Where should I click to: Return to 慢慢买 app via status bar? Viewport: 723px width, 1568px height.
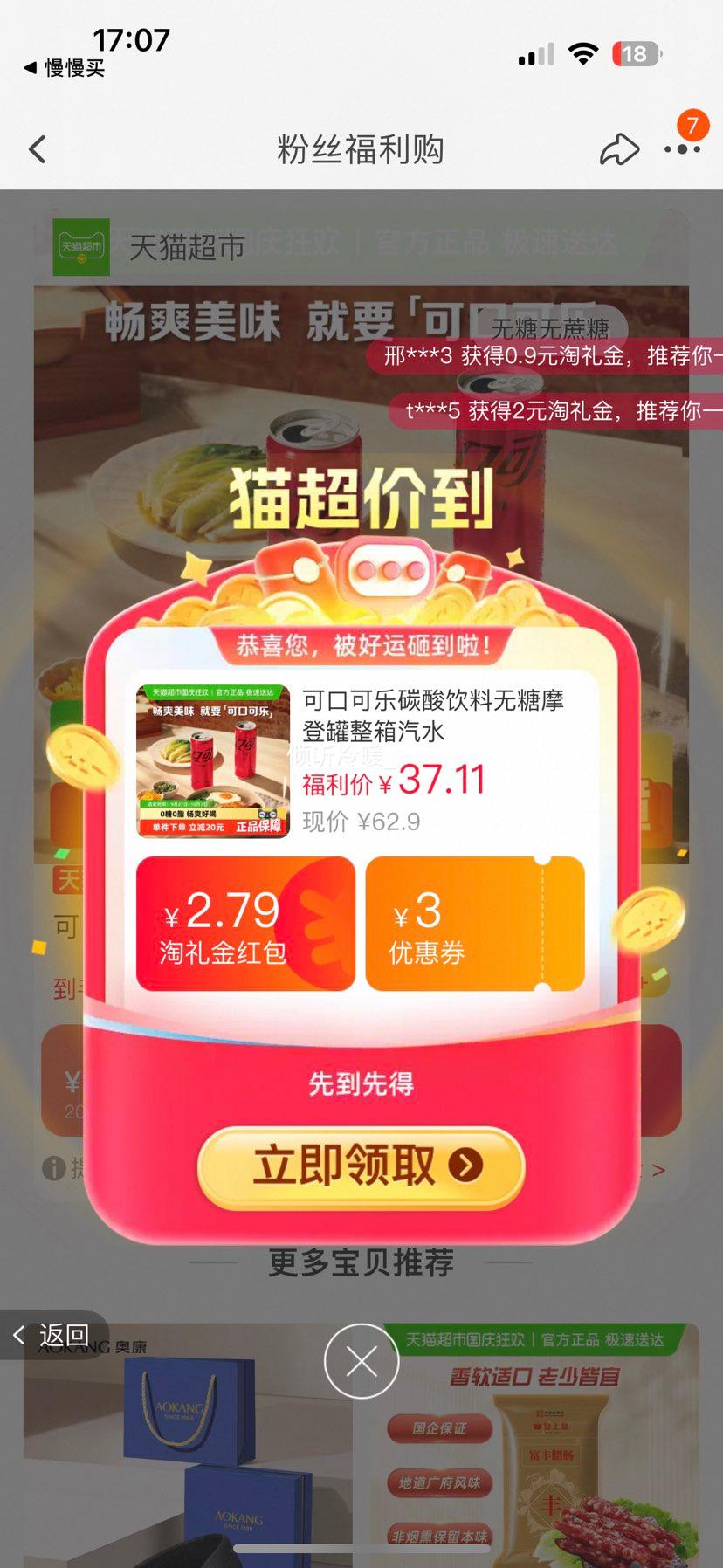[x=65, y=68]
